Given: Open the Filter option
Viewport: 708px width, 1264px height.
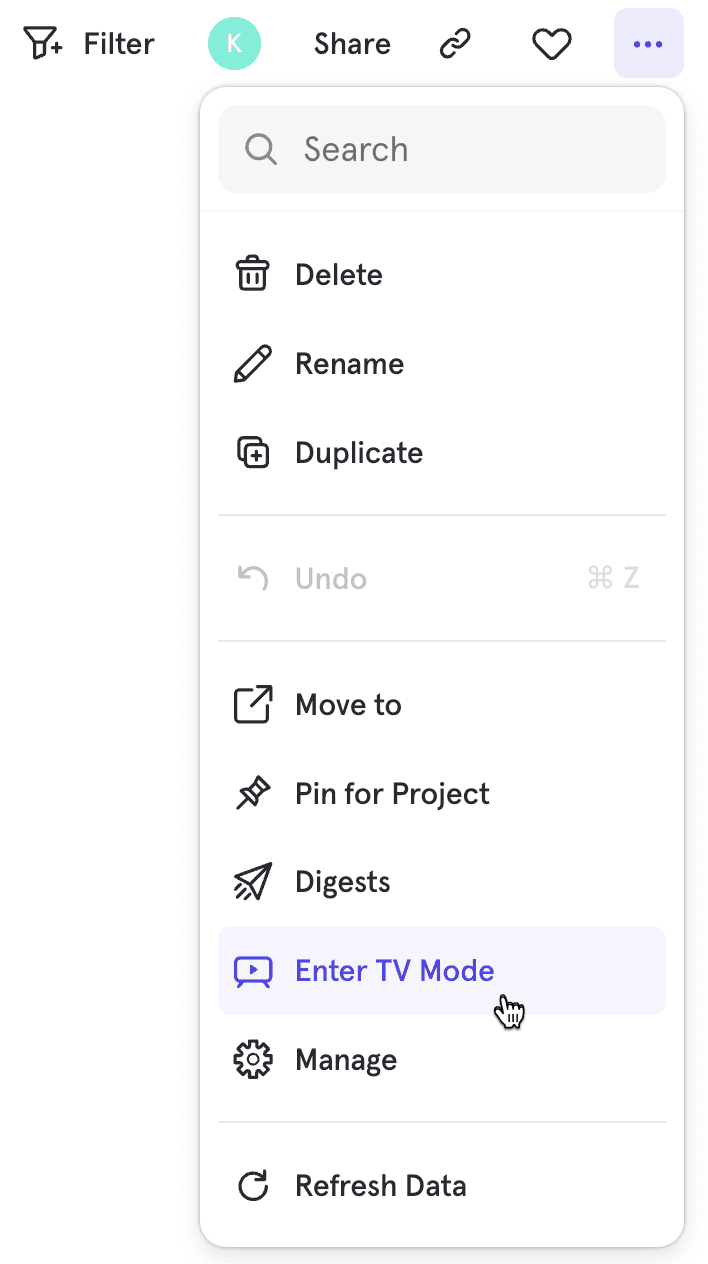Looking at the screenshot, I should 89,44.
